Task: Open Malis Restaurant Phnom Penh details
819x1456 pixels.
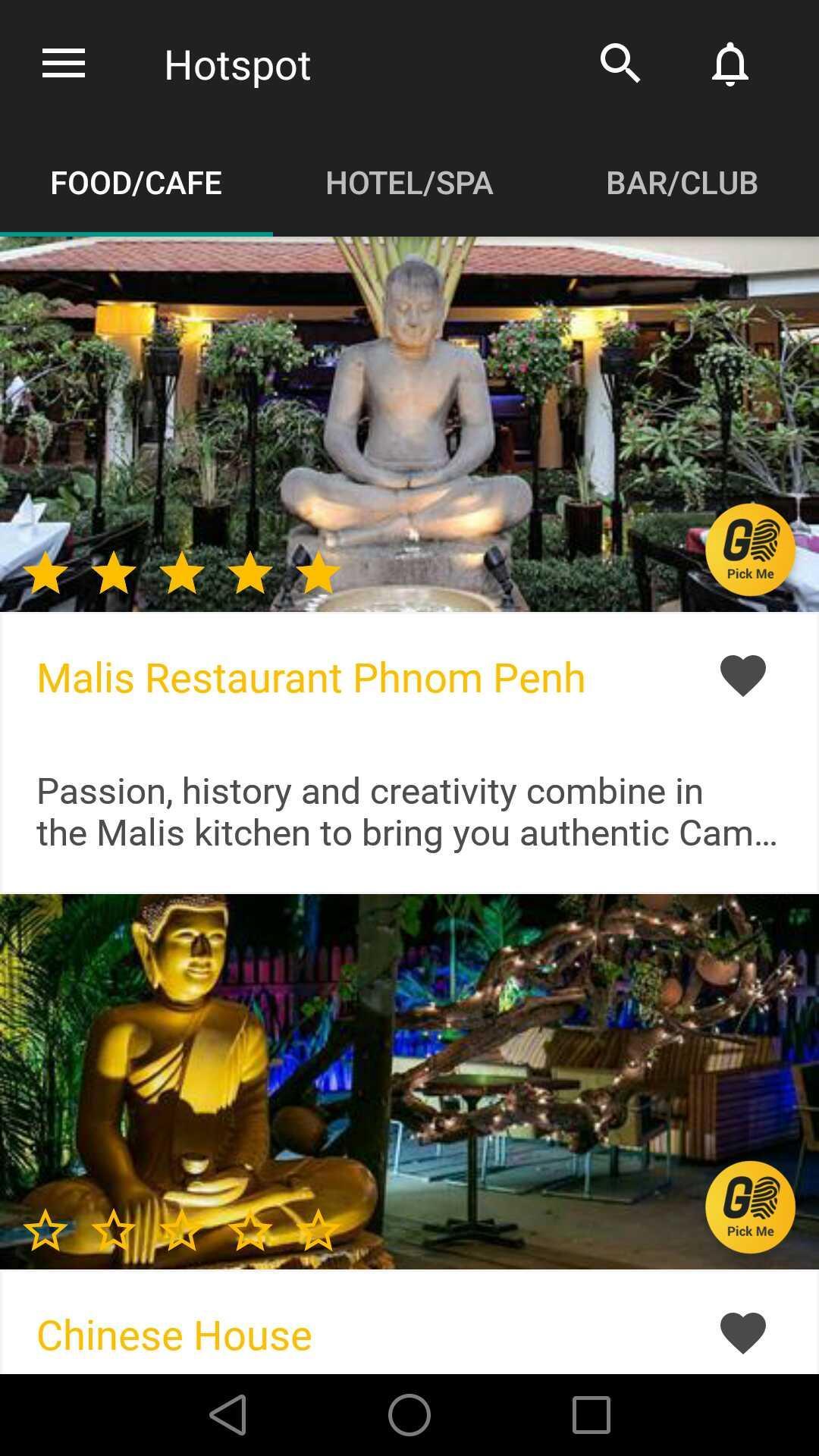Action: (x=311, y=678)
